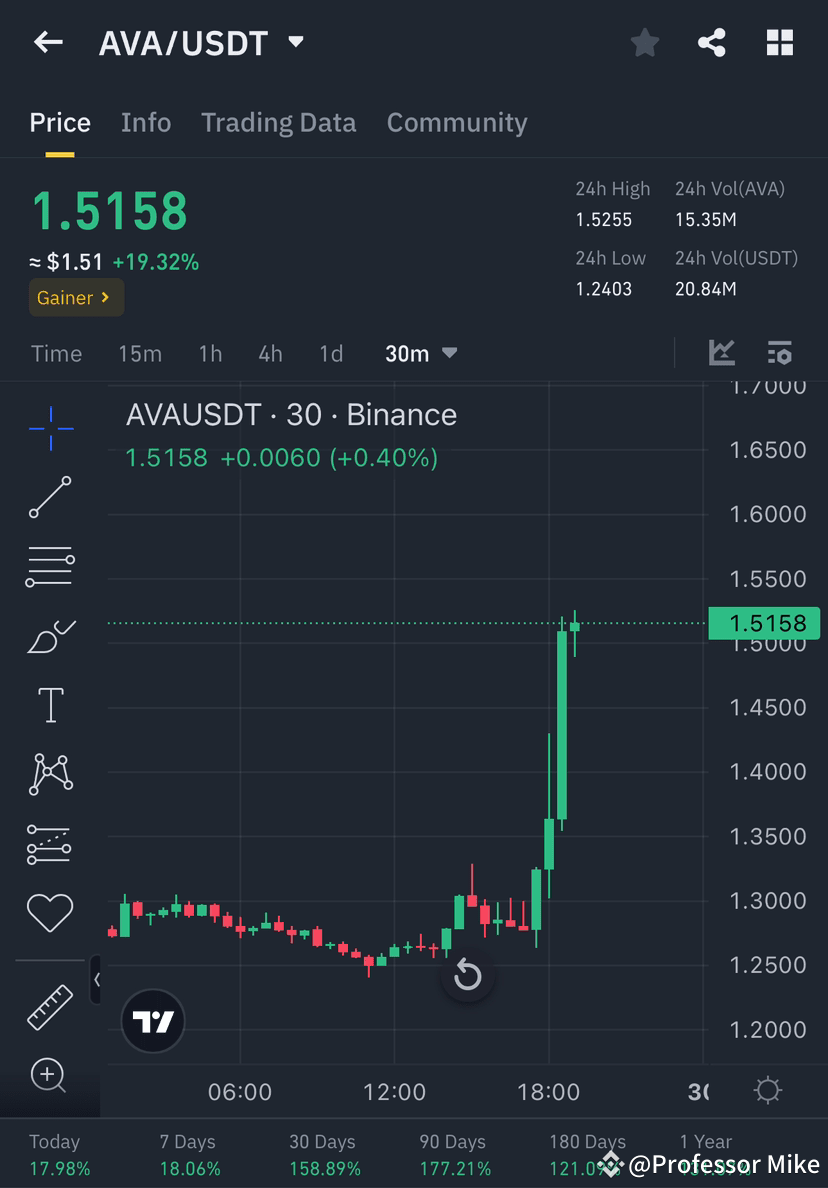Select the text annotation tool
The height and width of the screenshot is (1188, 828).
pos(50,704)
